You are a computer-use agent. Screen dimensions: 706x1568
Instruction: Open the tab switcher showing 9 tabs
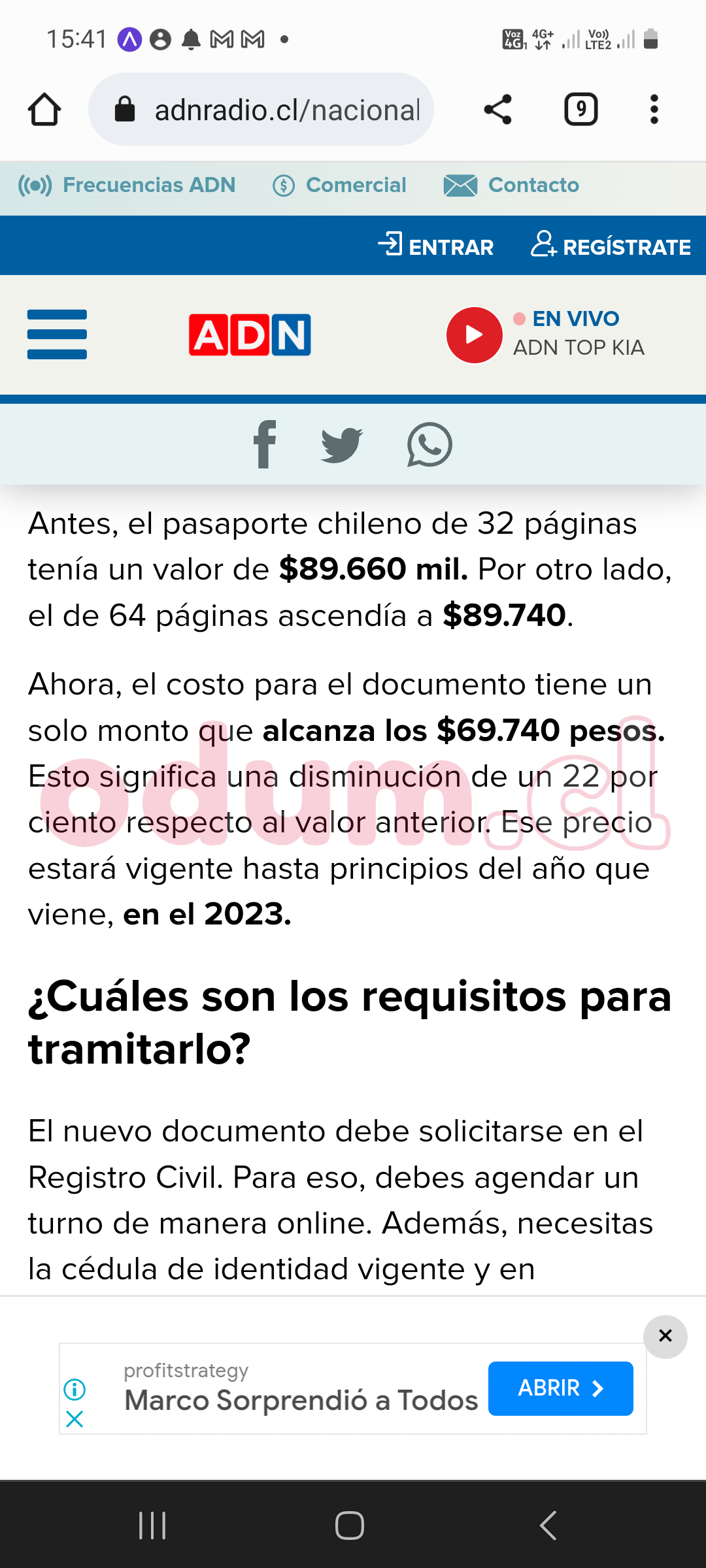580,109
